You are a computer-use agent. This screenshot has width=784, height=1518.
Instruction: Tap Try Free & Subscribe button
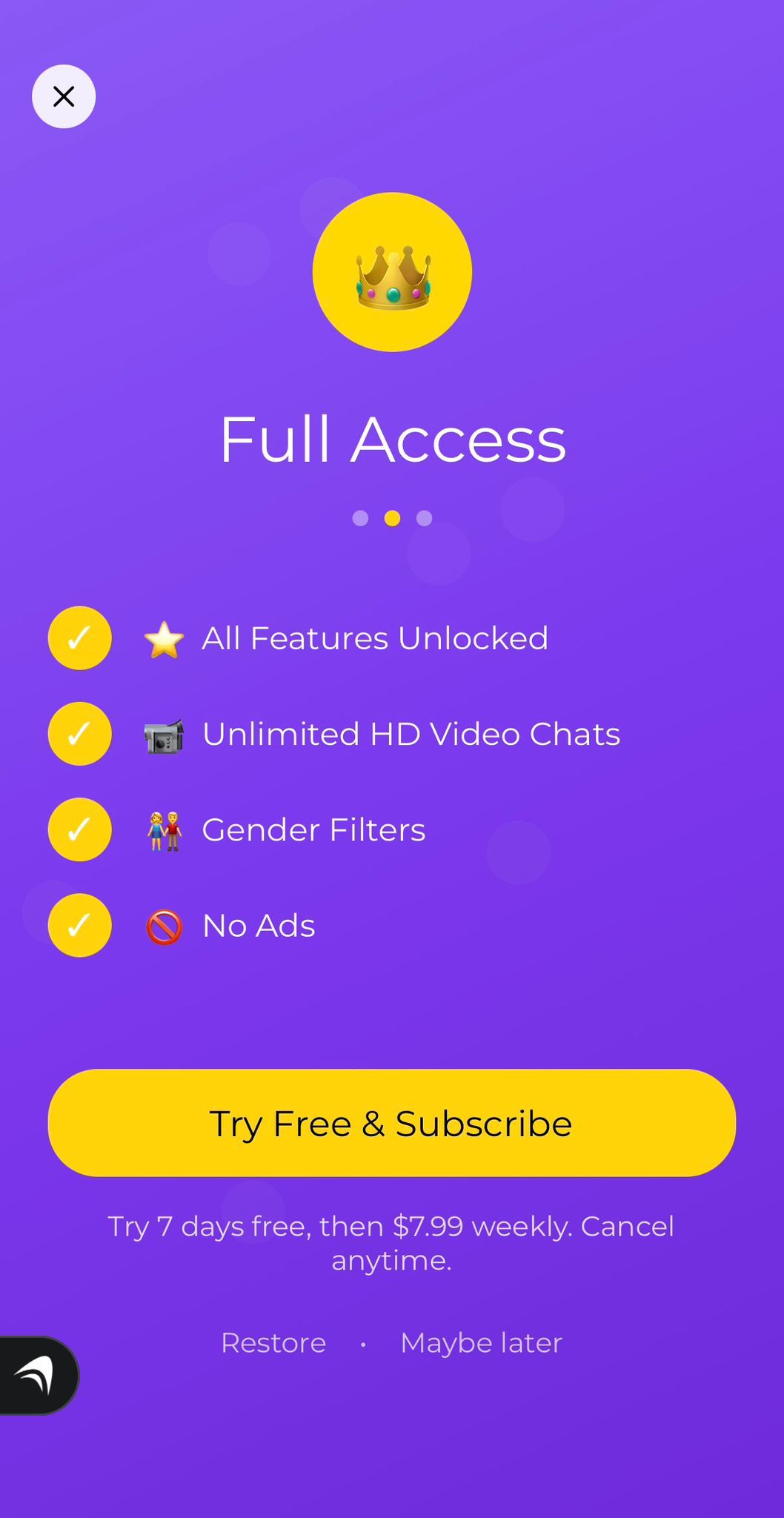391,1122
